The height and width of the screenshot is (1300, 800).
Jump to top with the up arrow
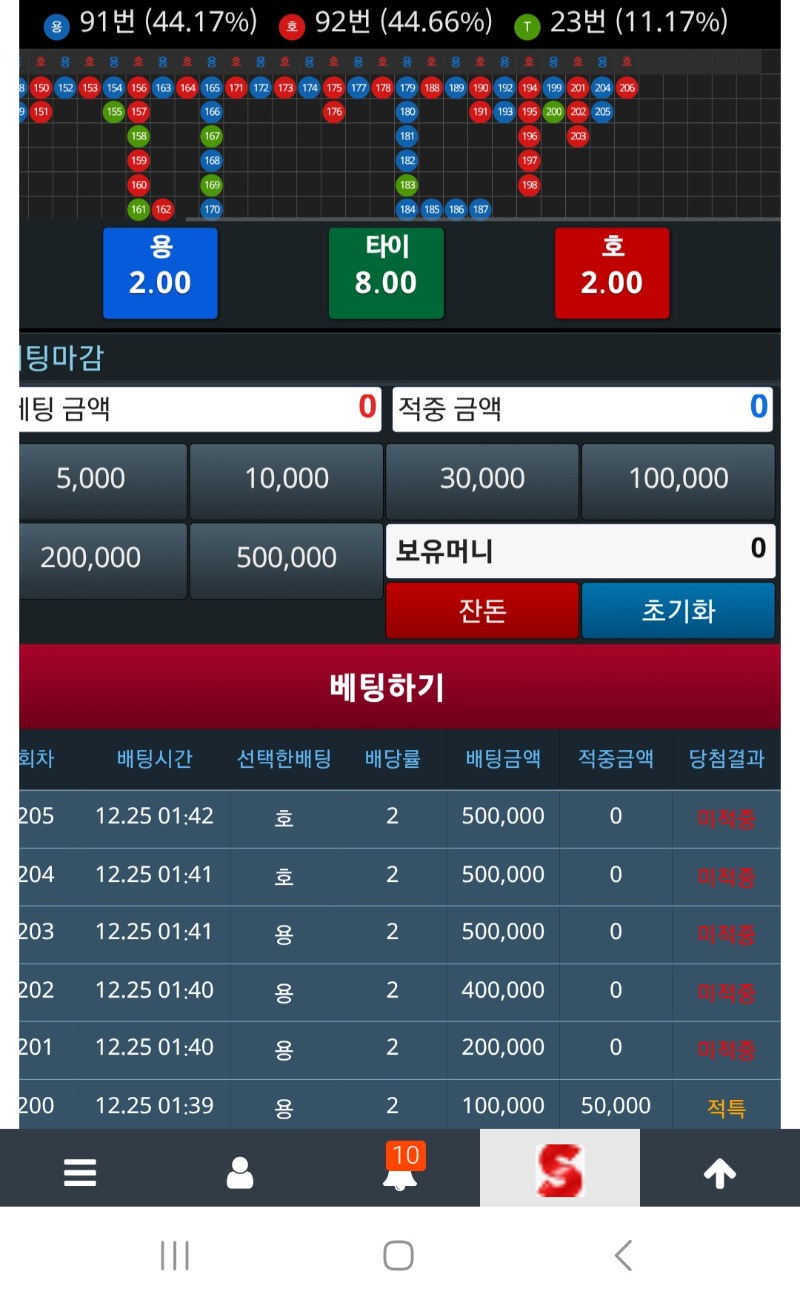click(x=720, y=1171)
